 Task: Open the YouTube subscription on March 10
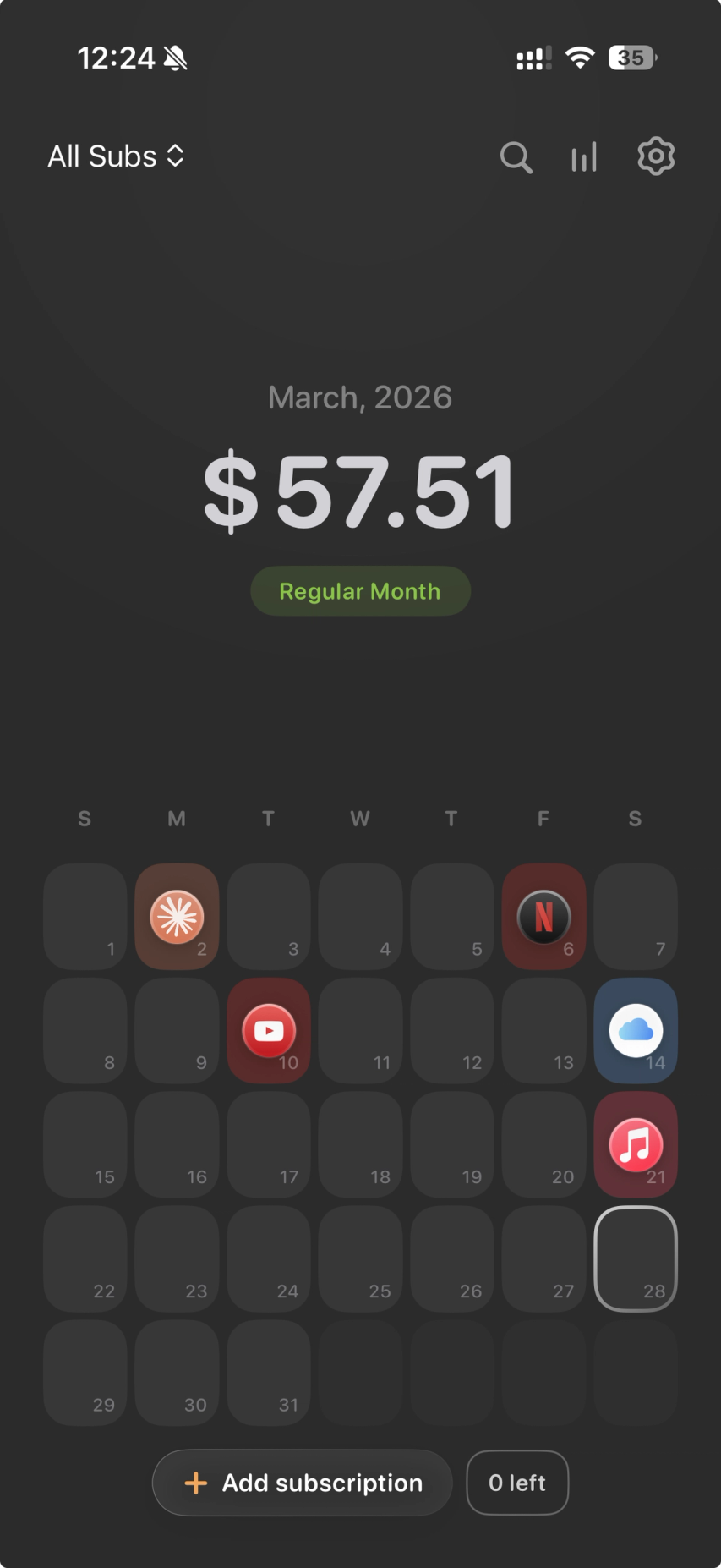coord(269,1031)
